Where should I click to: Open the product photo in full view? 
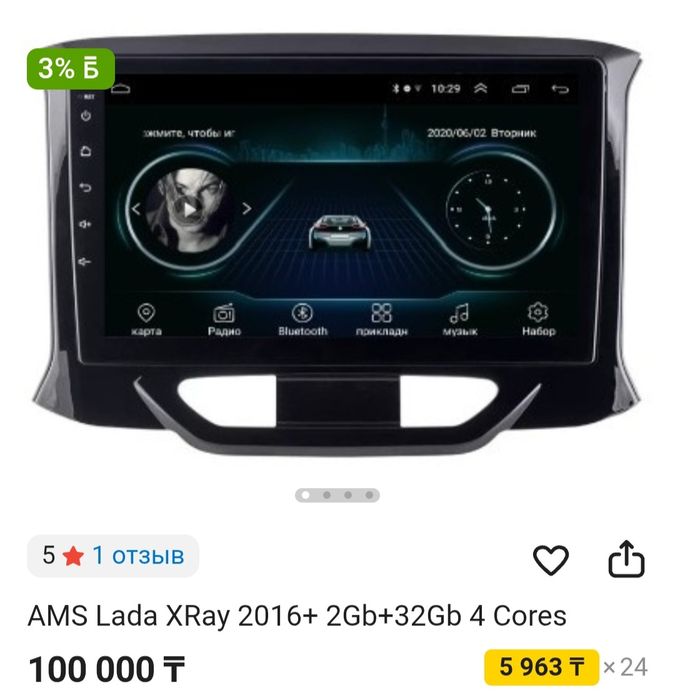coord(337,250)
